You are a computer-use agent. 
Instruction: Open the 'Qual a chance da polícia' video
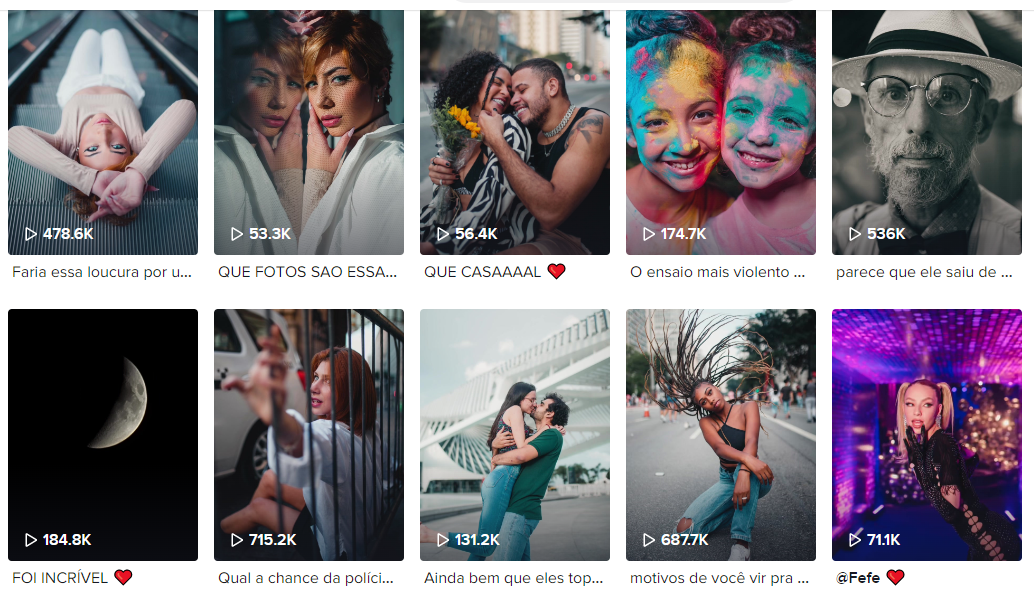pyautogui.click(x=309, y=434)
